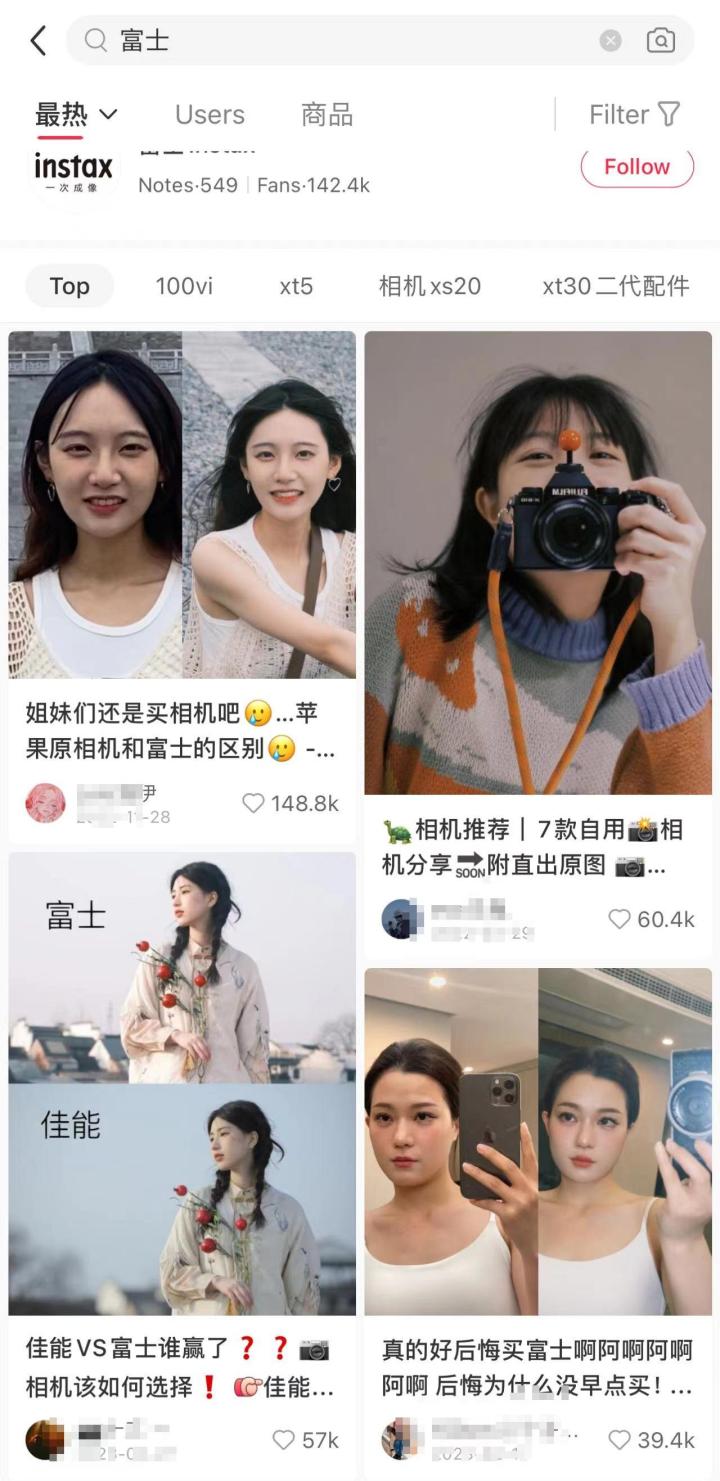Select the 相机xs20 chip
720x1481 pixels.
pyautogui.click(x=430, y=286)
